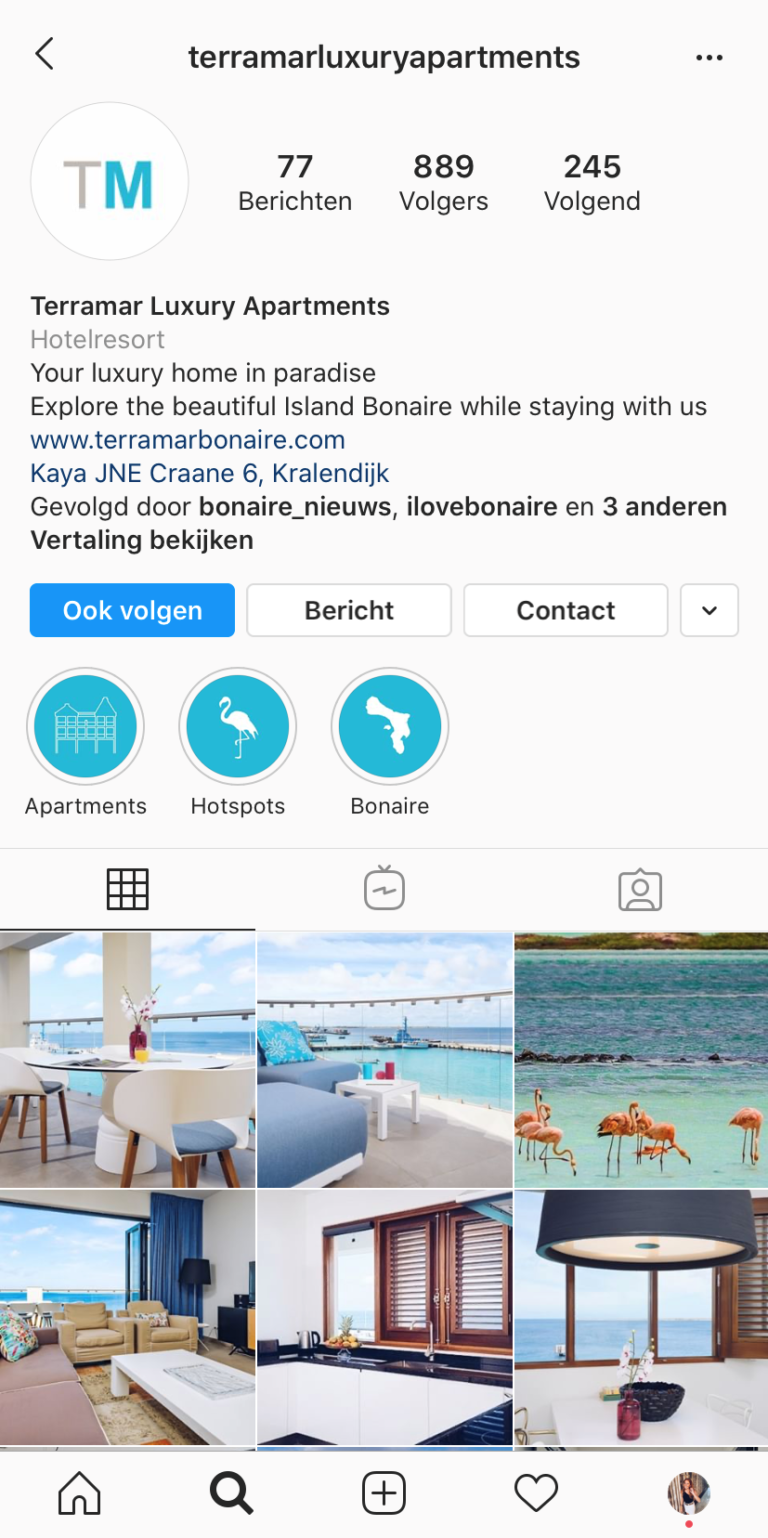Send a message via Bericht button
This screenshot has width=768, height=1538.
tap(349, 610)
